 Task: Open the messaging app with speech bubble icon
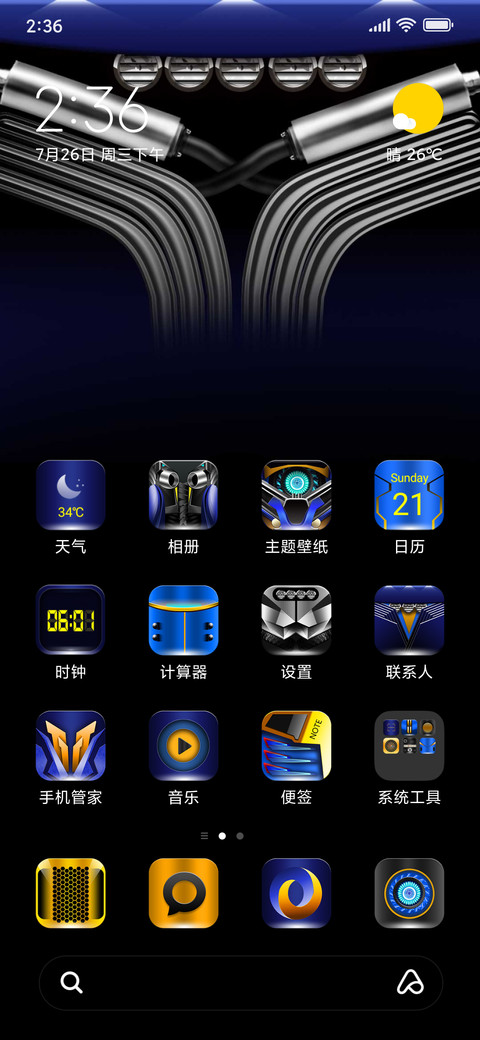coord(184,893)
